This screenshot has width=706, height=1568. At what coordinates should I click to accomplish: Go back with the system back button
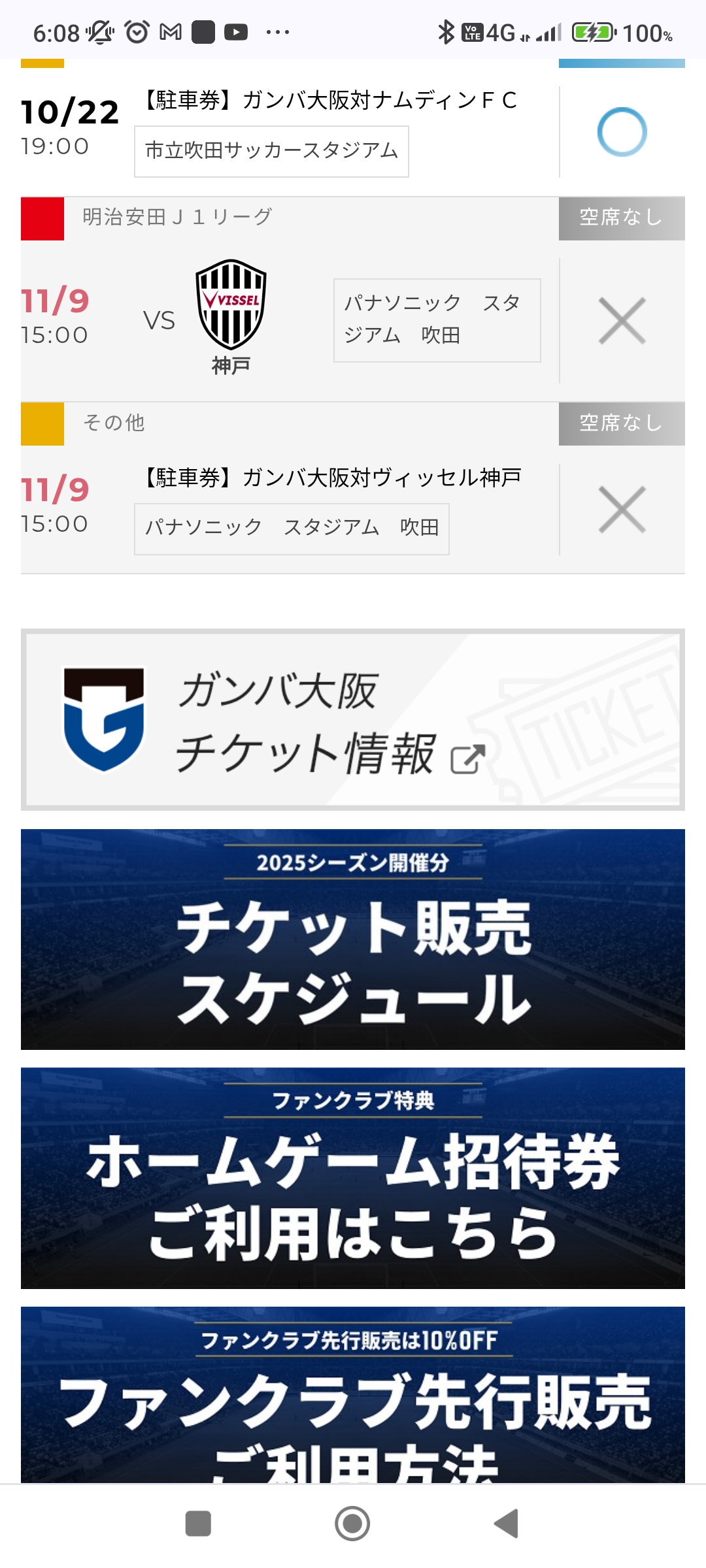[x=507, y=1524]
